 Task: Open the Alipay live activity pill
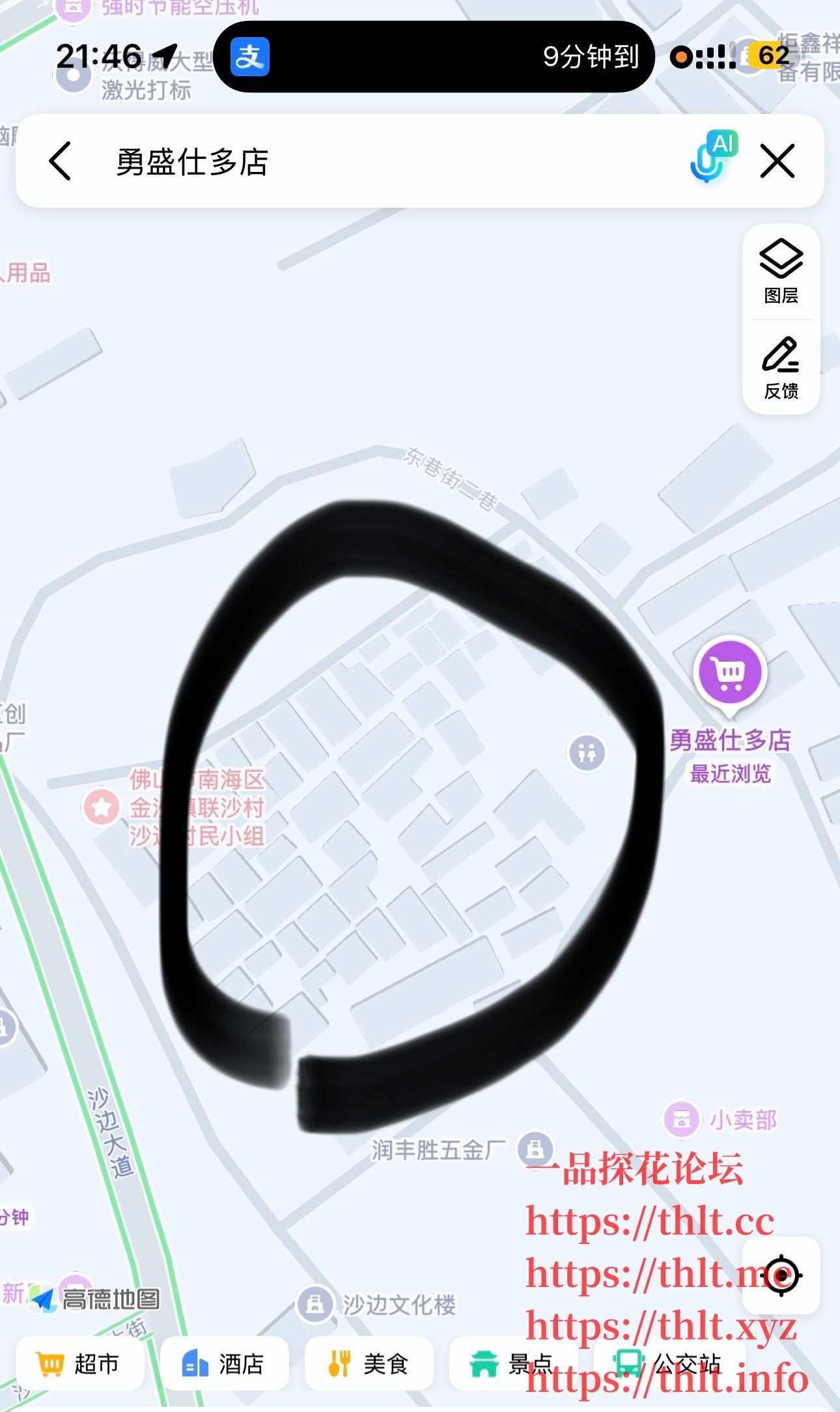pos(434,57)
